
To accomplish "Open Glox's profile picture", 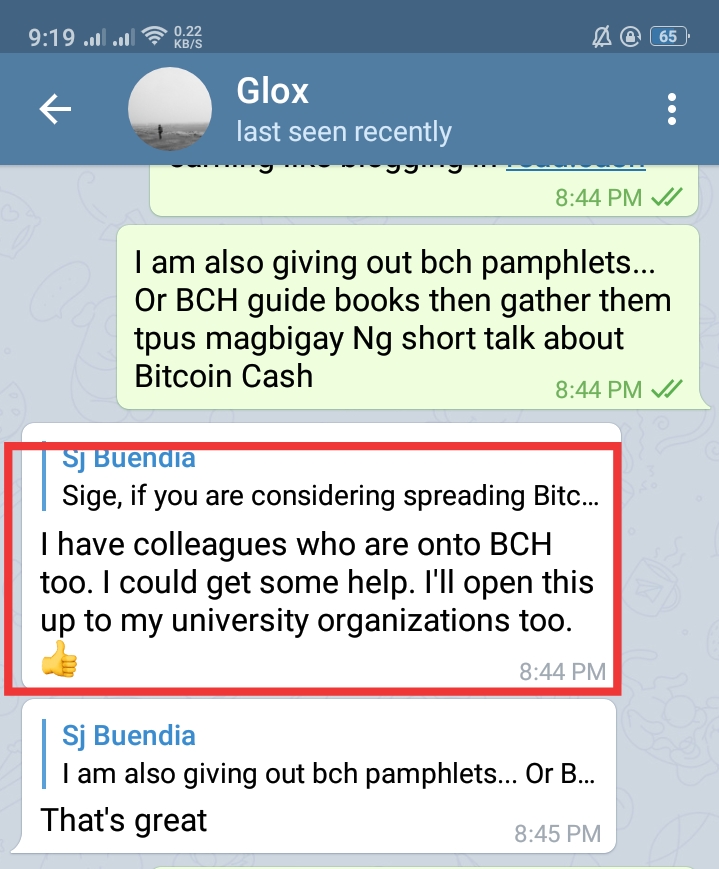I will tap(170, 110).
